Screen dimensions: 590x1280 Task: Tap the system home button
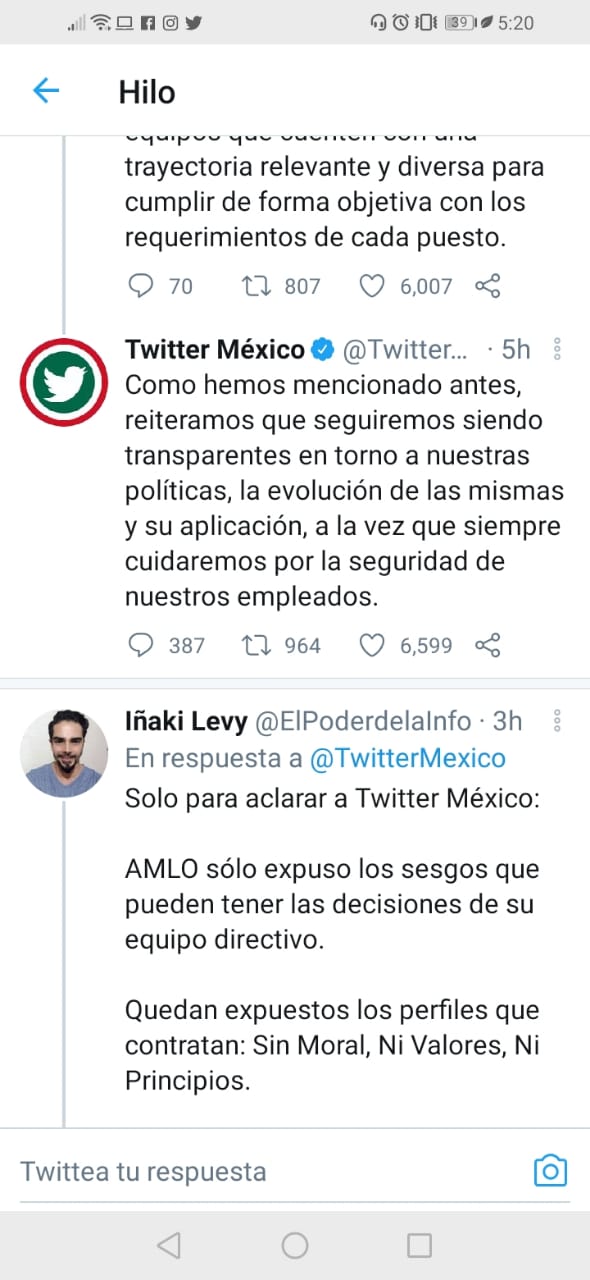click(295, 1245)
